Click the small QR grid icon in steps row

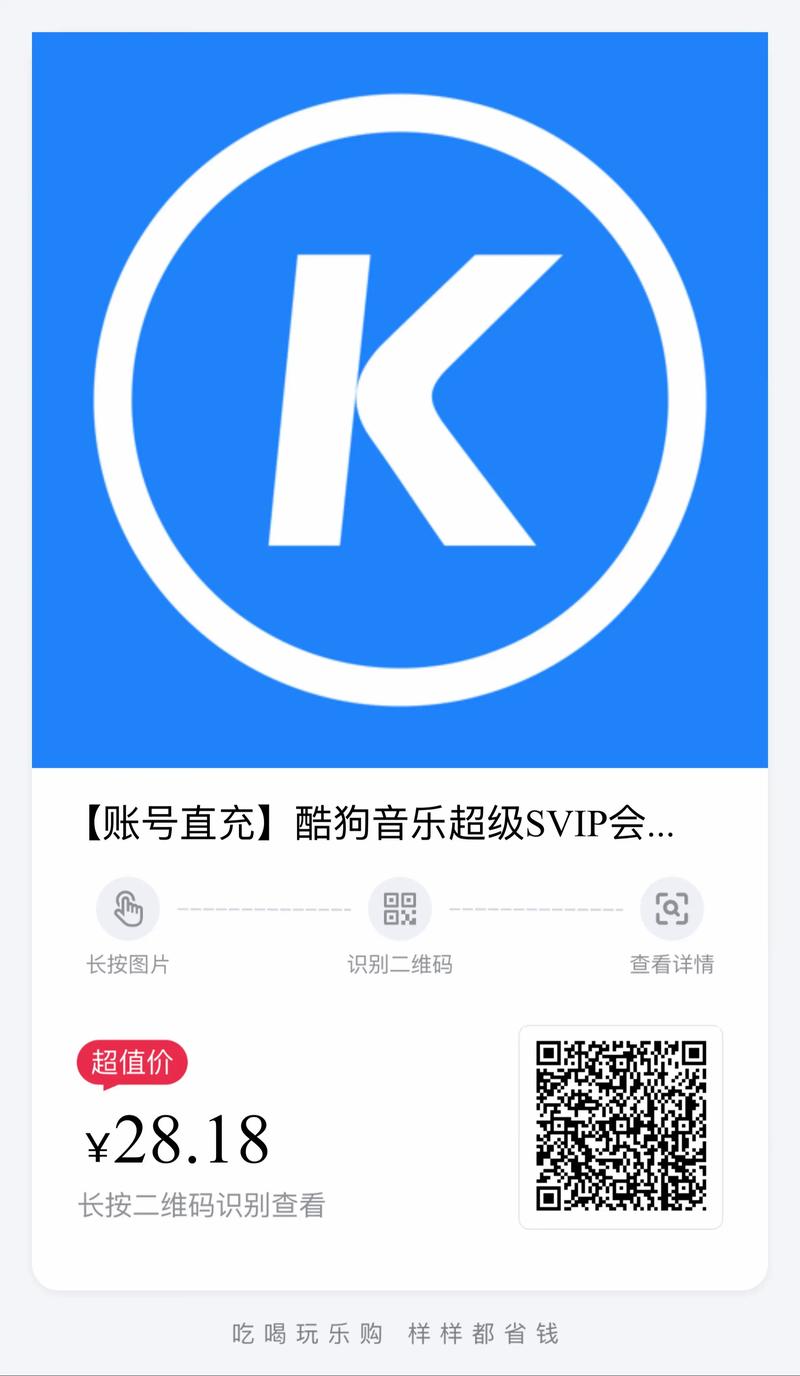pyautogui.click(x=400, y=908)
